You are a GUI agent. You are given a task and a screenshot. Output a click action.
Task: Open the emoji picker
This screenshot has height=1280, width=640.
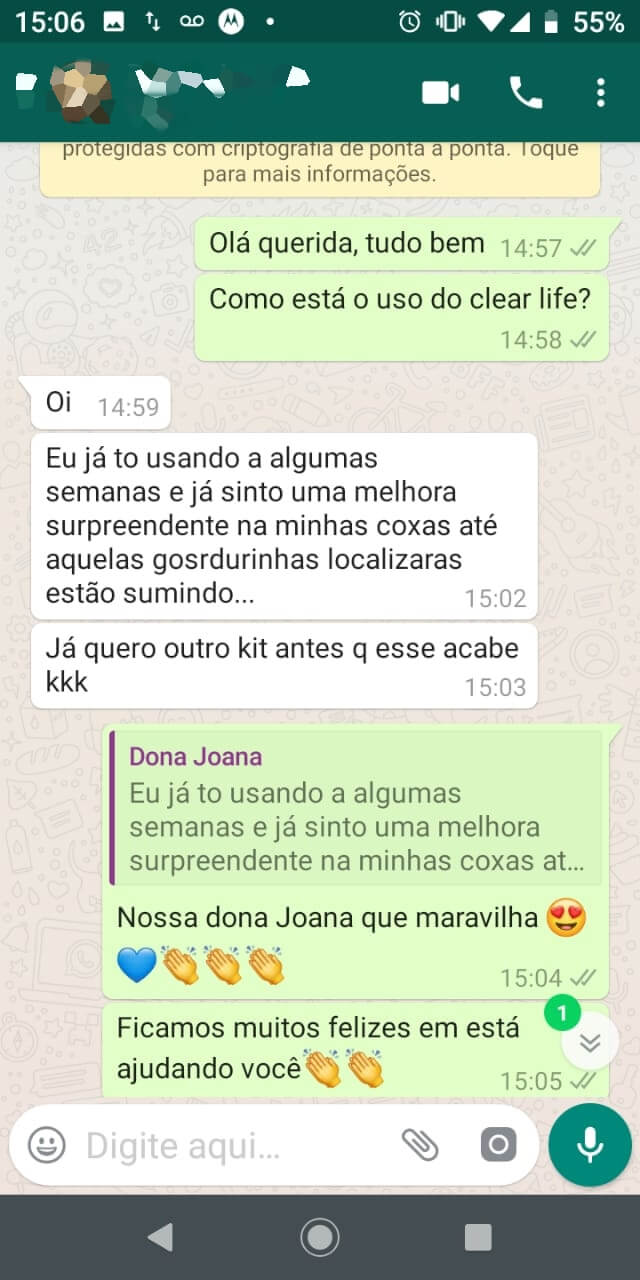click(x=46, y=1145)
